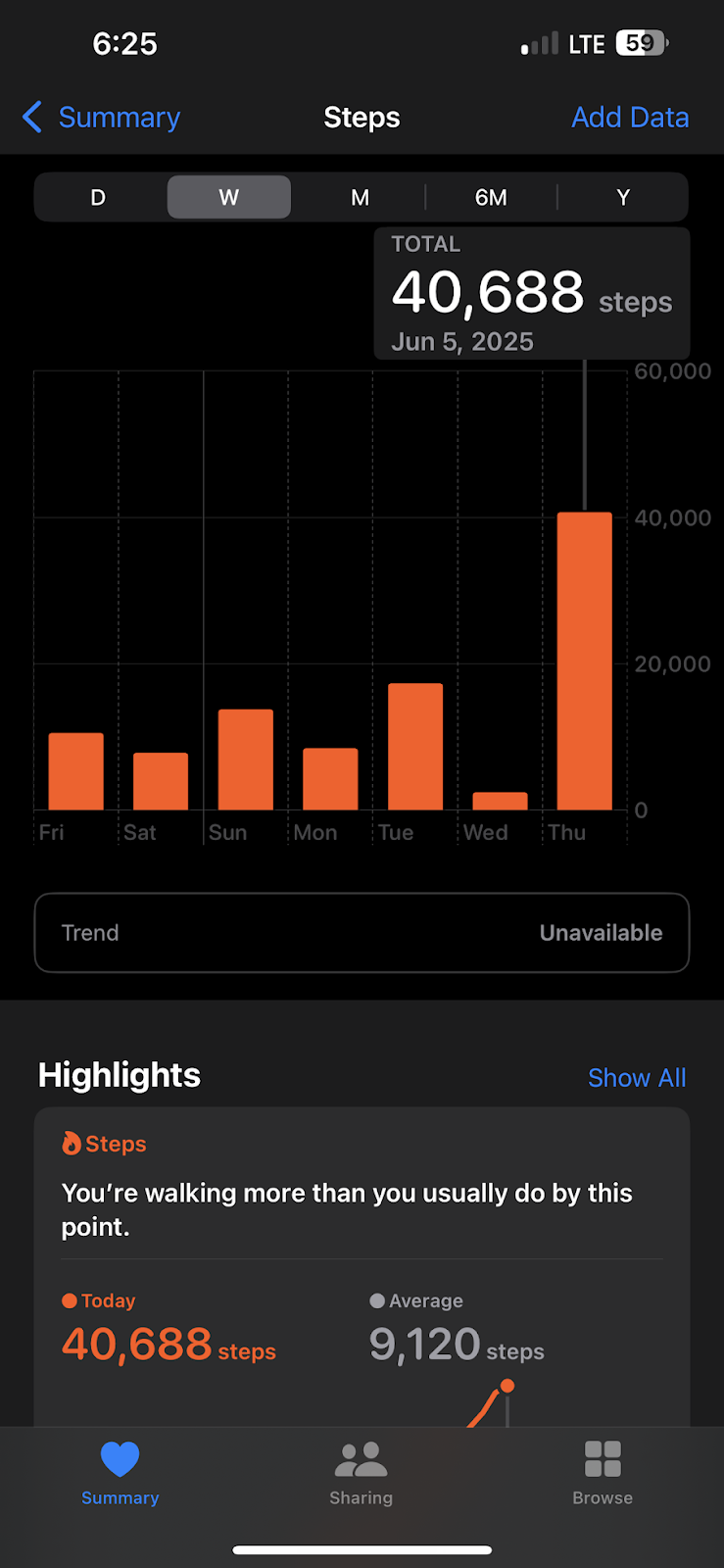Go back to Summary
The image size is (724, 1568).
[x=101, y=118]
